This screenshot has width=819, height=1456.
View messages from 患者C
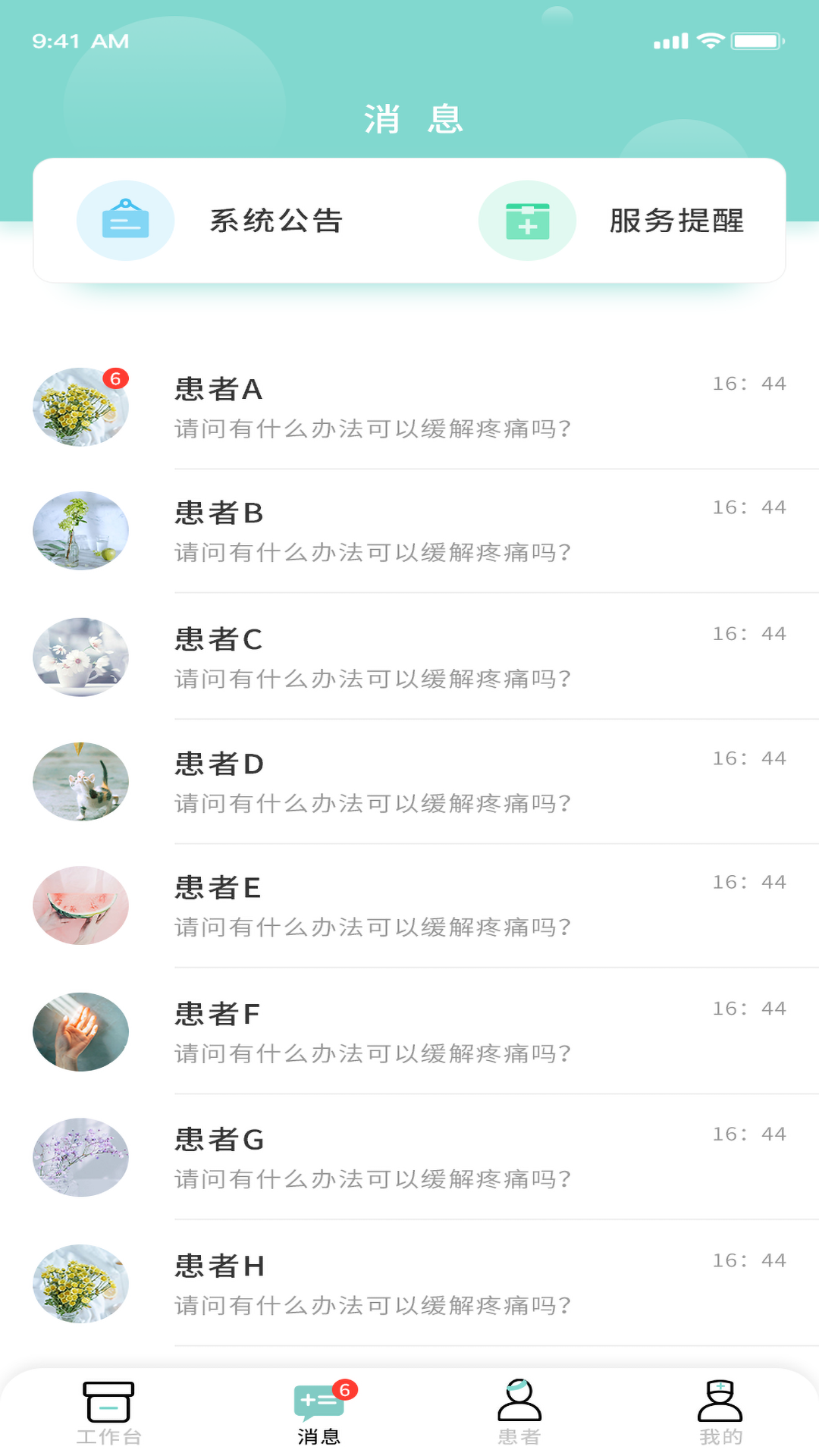[x=409, y=657]
